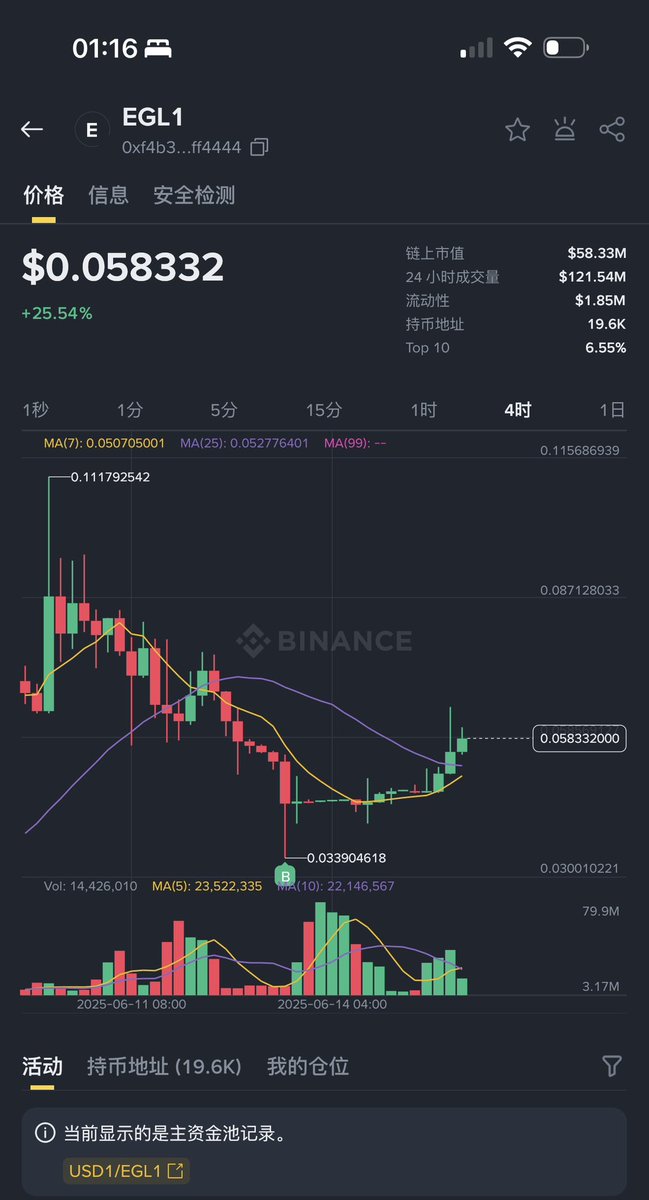The image size is (649, 1200).
Task: Open the 安全检测 tab
Action: click(x=194, y=195)
